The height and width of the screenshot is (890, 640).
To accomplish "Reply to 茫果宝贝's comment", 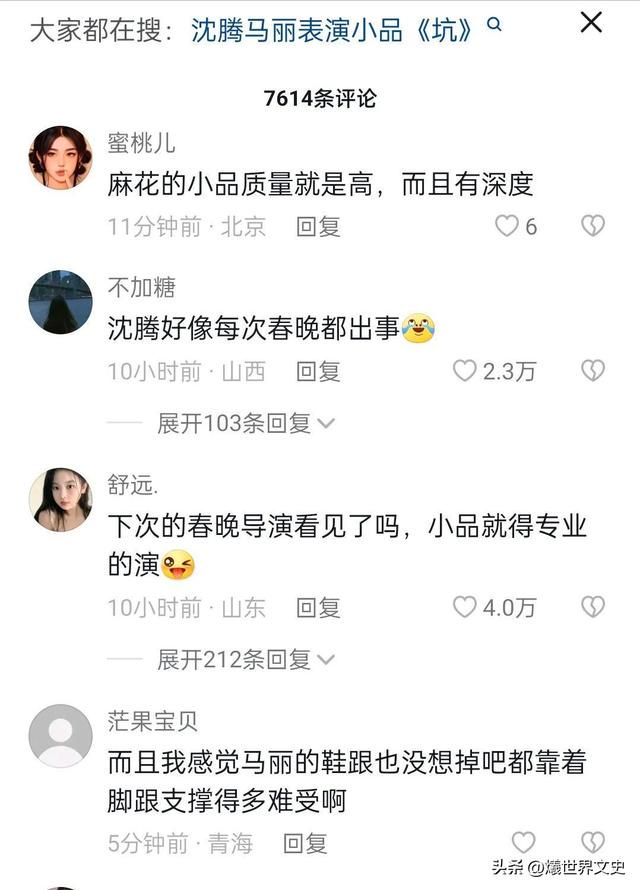I will coord(305,843).
